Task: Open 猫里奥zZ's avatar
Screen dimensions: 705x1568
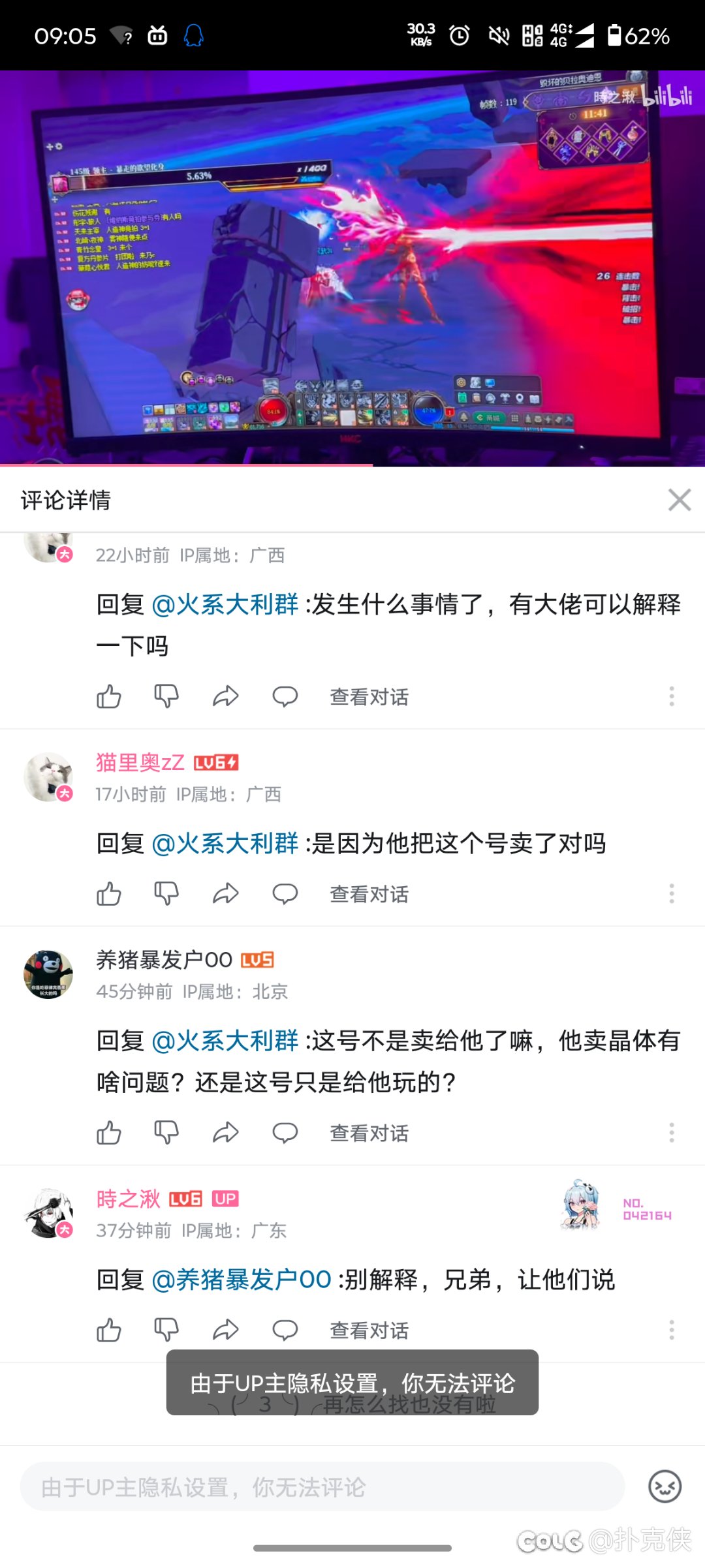Action: [x=48, y=777]
